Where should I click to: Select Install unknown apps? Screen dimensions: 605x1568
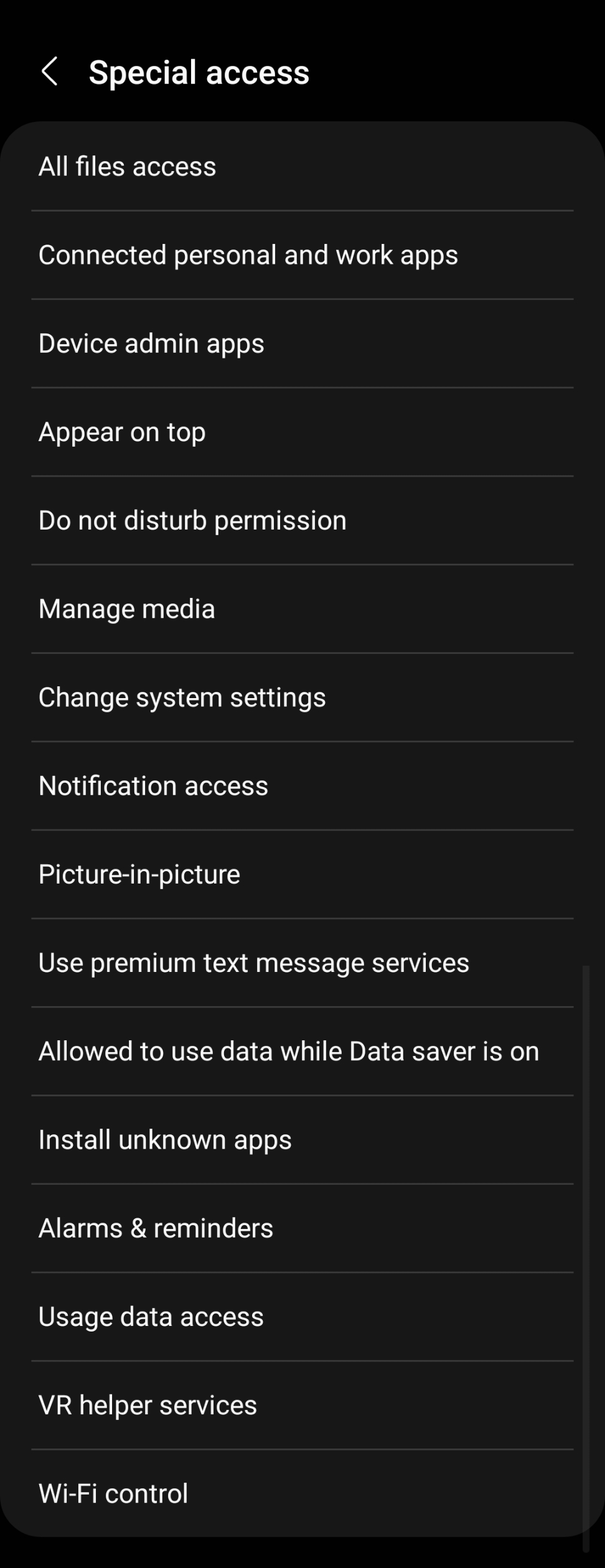(x=301, y=1139)
